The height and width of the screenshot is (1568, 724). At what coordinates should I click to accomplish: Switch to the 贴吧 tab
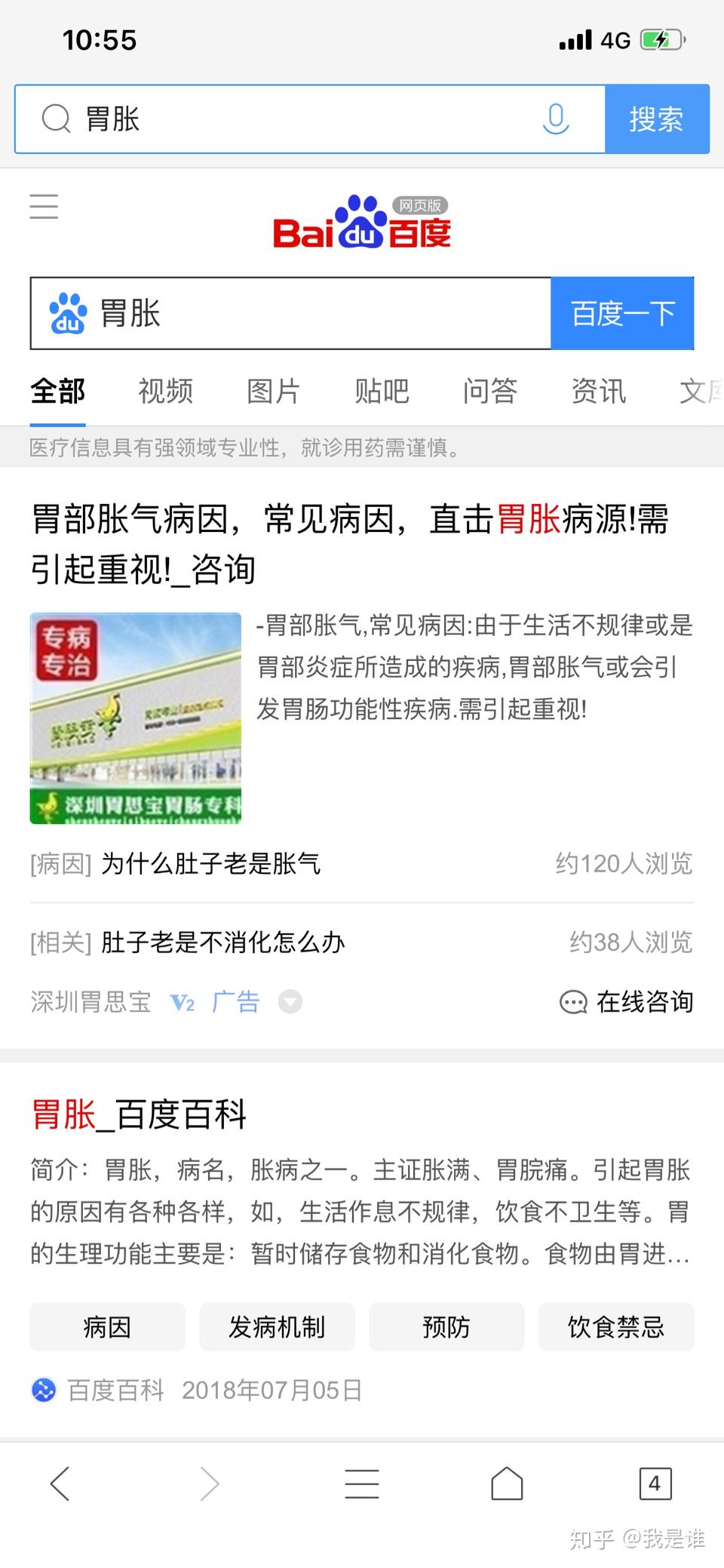(x=382, y=392)
